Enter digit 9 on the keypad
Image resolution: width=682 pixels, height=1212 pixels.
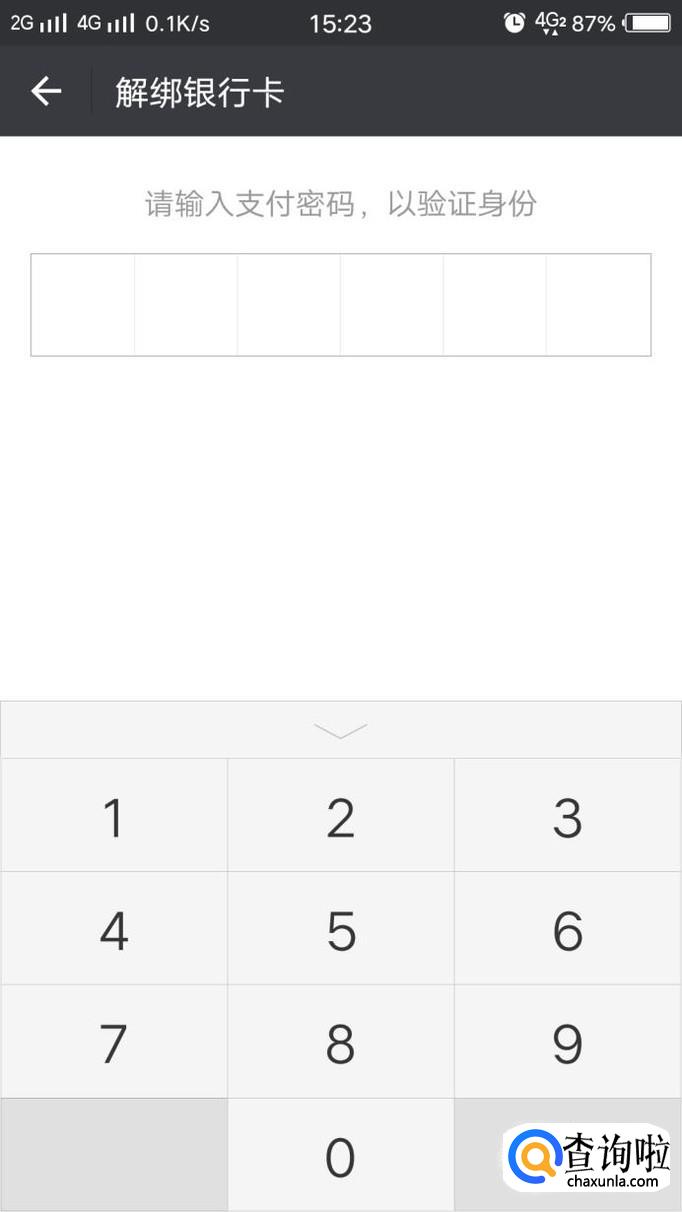tap(568, 1042)
